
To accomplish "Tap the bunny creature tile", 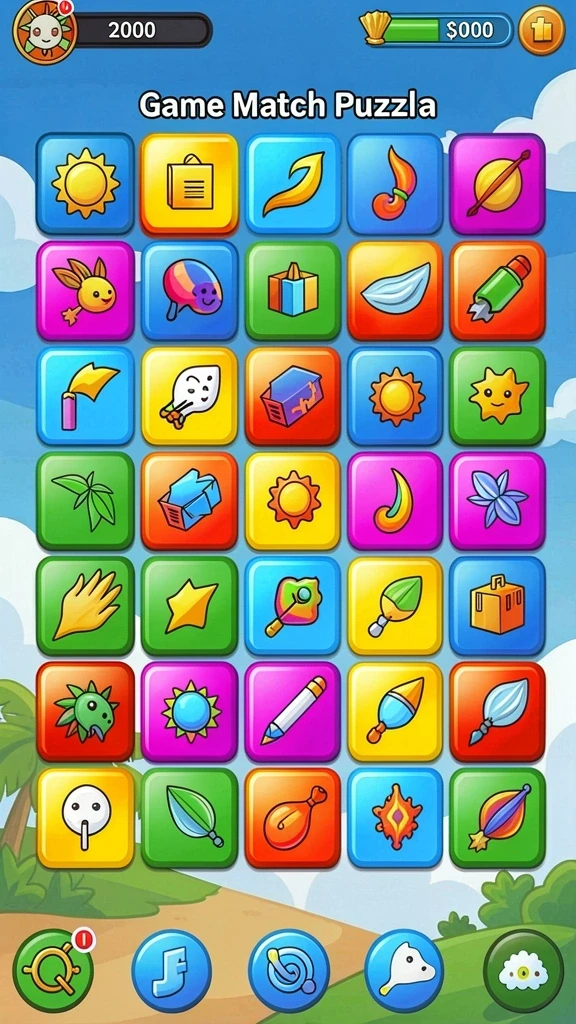I will (x=86, y=291).
